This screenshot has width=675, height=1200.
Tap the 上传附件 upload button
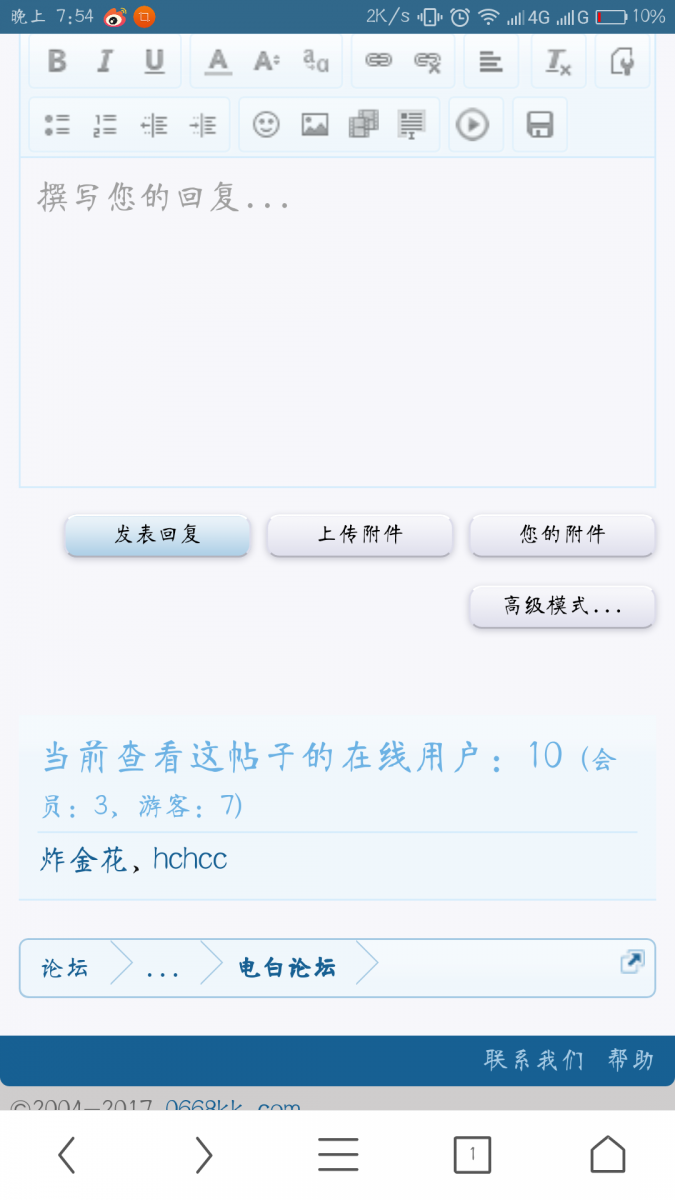360,535
